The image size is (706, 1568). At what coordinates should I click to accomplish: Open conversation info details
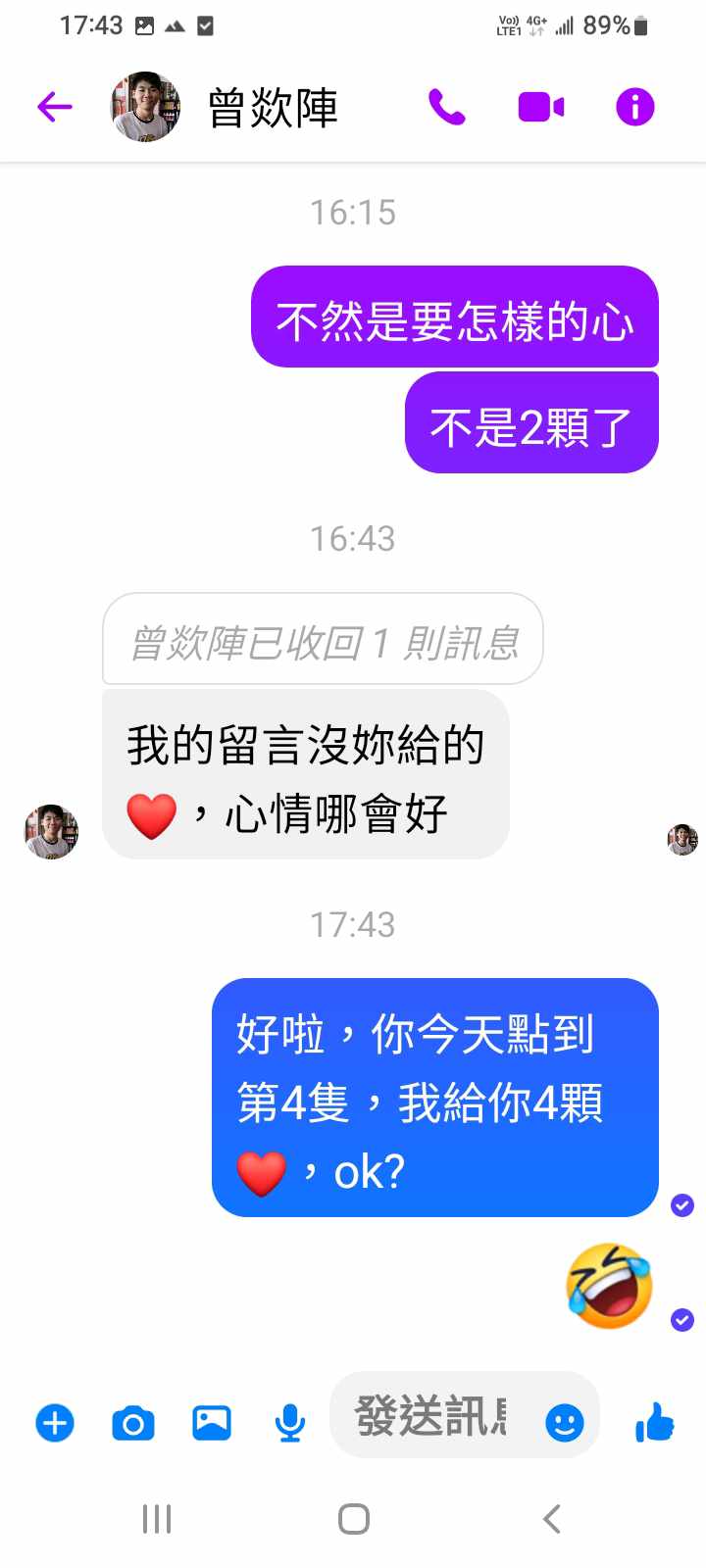click(x=634, y=107)
